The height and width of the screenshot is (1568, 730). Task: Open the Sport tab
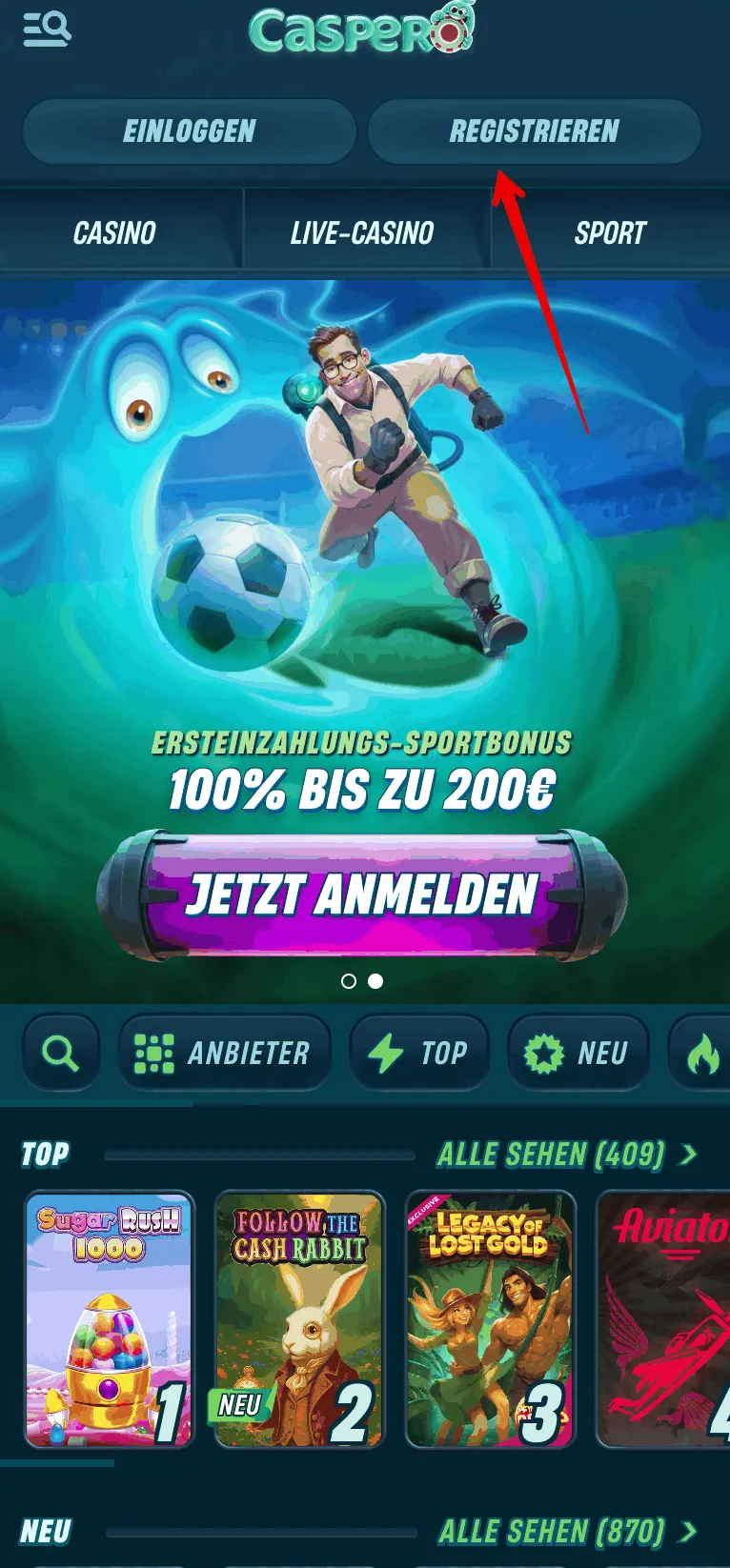point(610,233)
